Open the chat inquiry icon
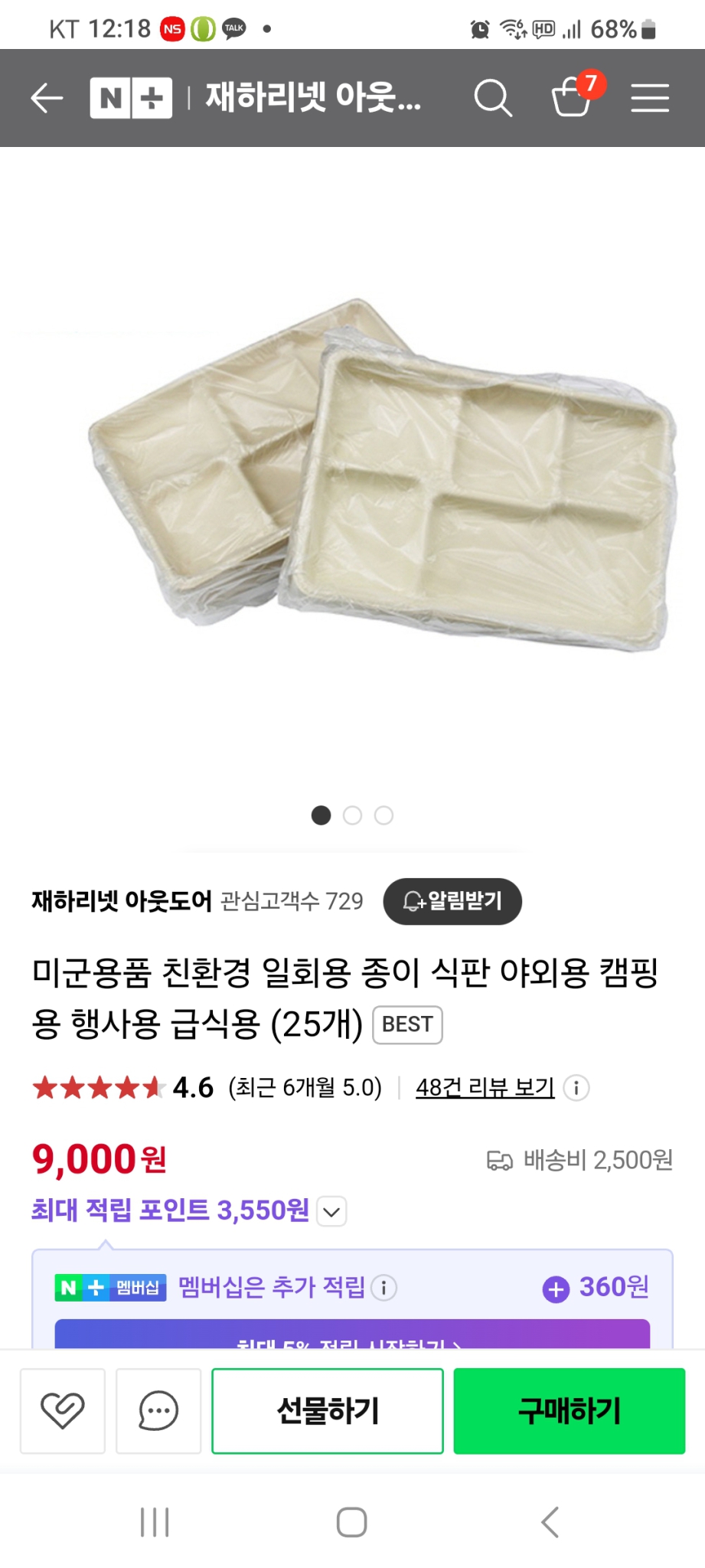 [x=158, y=1410]
